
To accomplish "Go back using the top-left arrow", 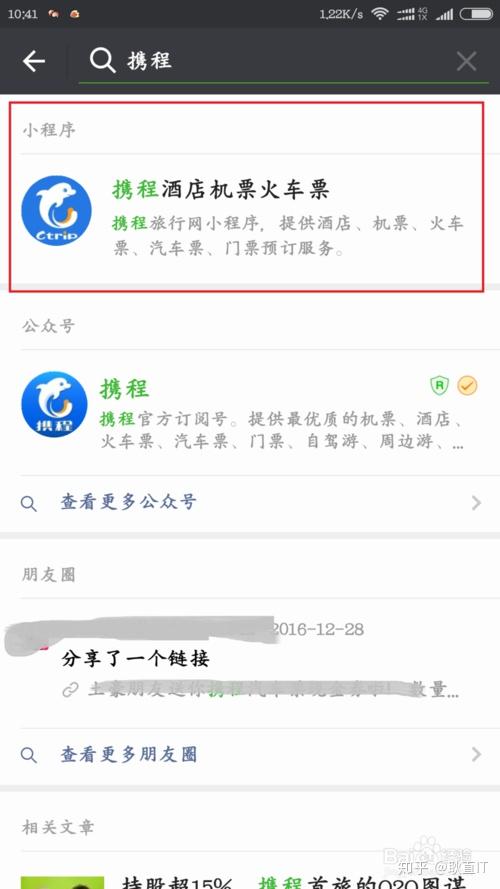I will click(33, 61).
